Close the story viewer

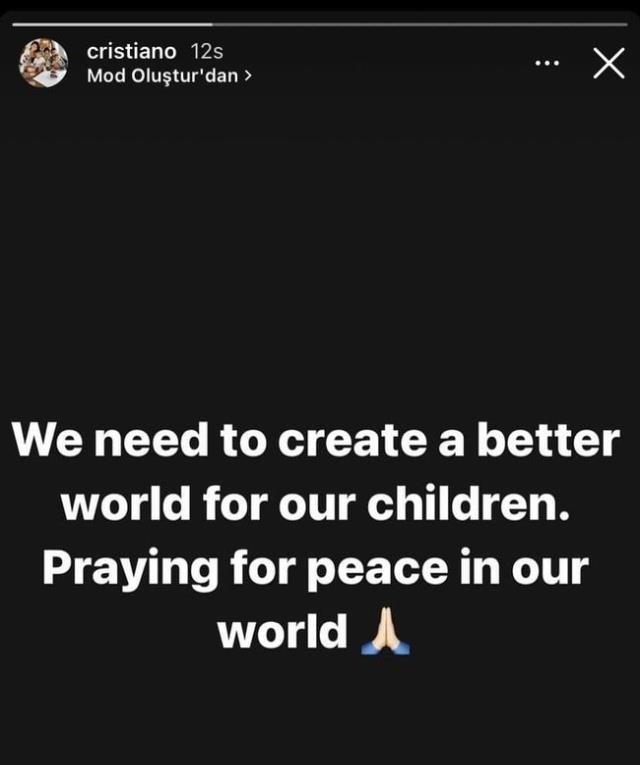point(608,63)
